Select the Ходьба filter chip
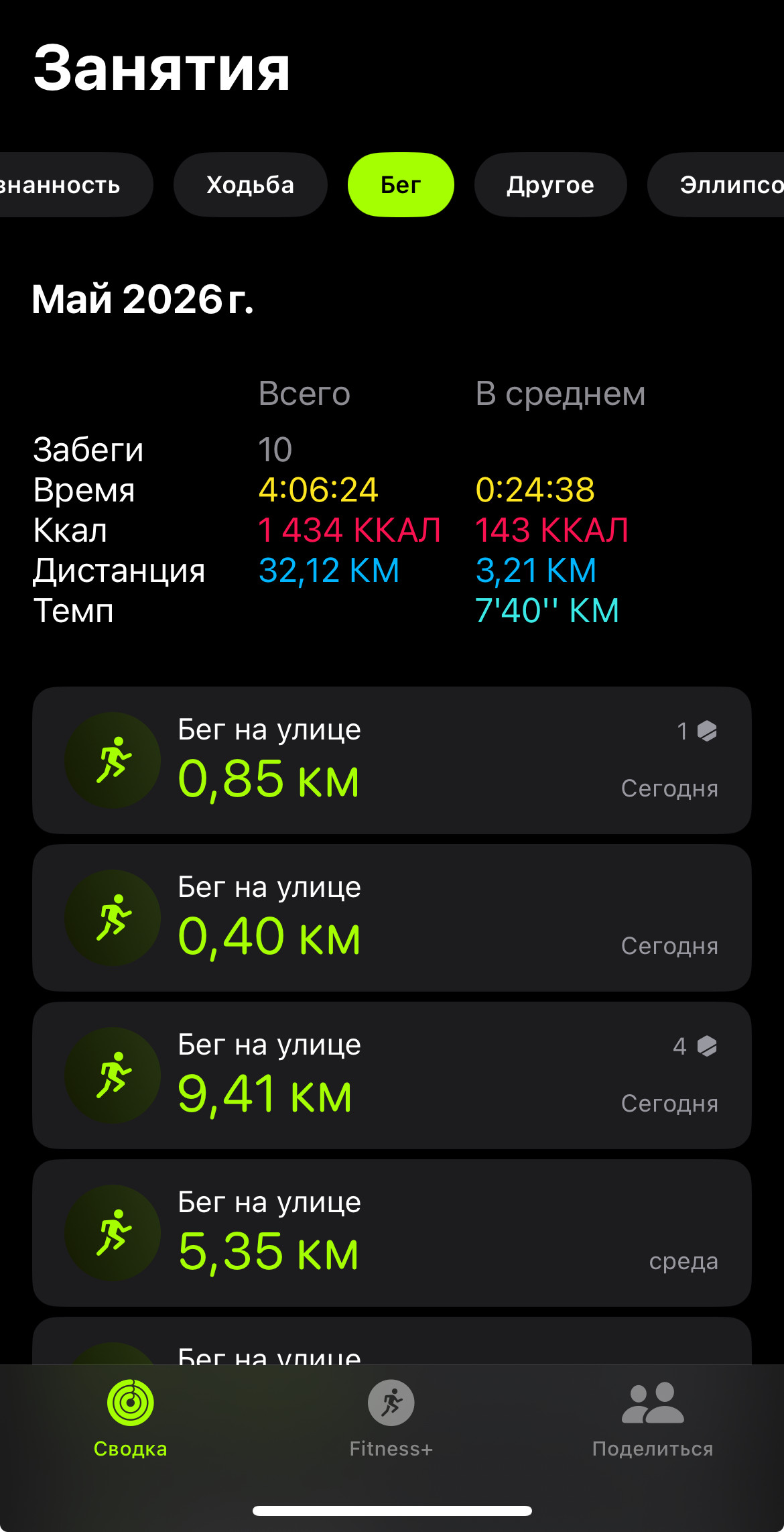784x1532 pixels. (250, 184)
